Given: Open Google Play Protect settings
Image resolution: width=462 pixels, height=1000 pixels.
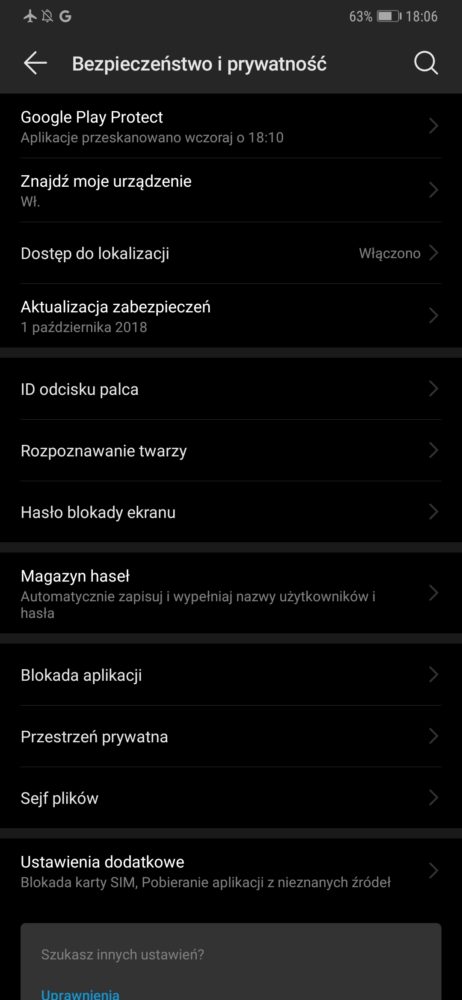Looking at the screenshot, I should (x=231, y=126).
